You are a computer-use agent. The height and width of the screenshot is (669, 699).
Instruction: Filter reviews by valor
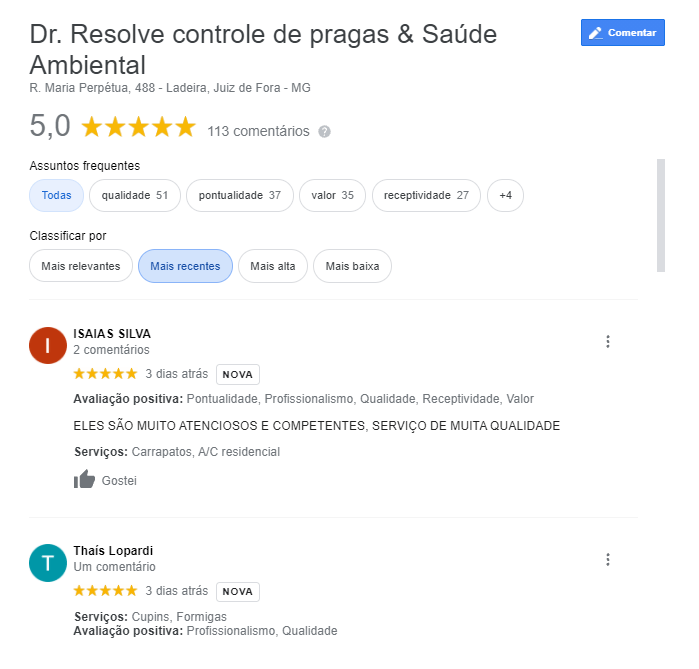point(332,195)
